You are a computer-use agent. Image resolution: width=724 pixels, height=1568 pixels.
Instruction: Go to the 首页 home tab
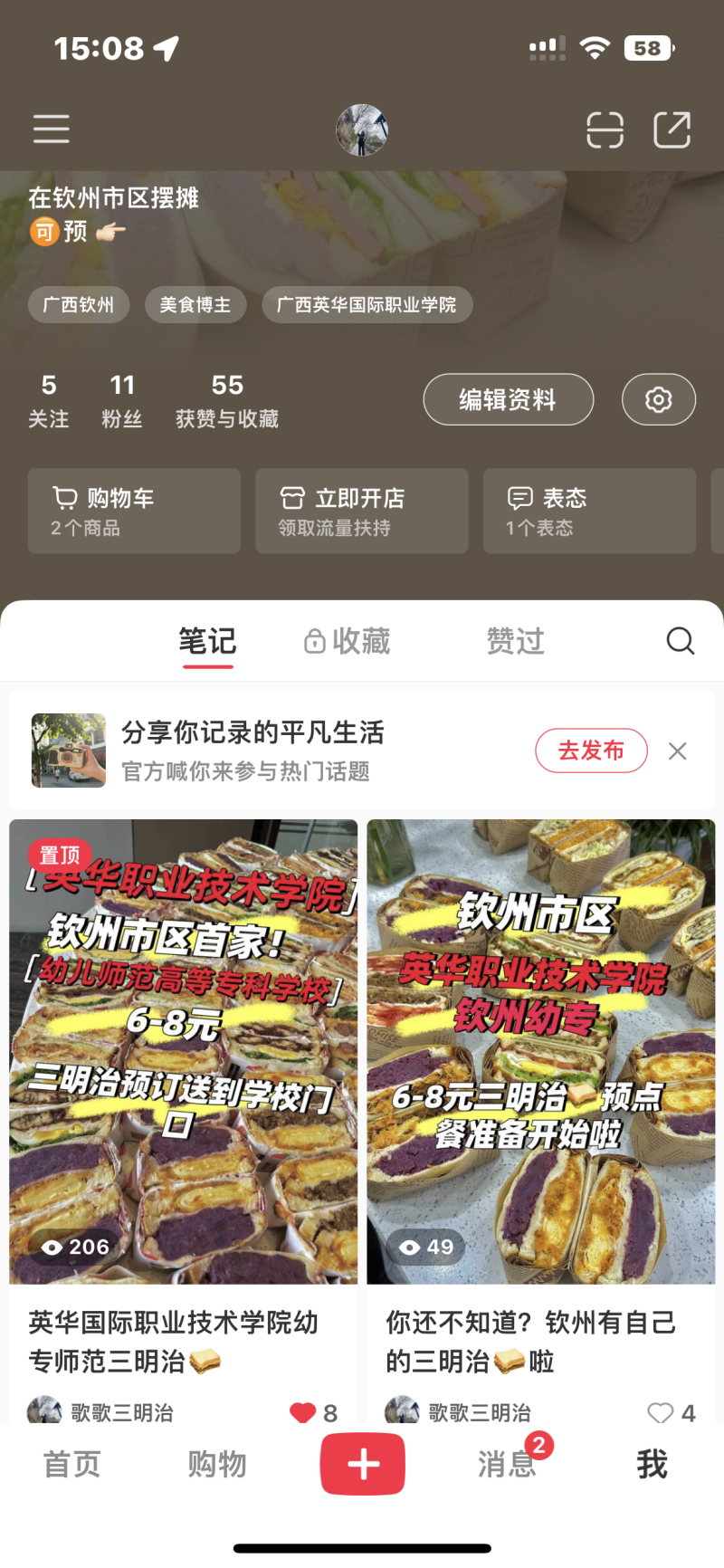click(72, 1464)
